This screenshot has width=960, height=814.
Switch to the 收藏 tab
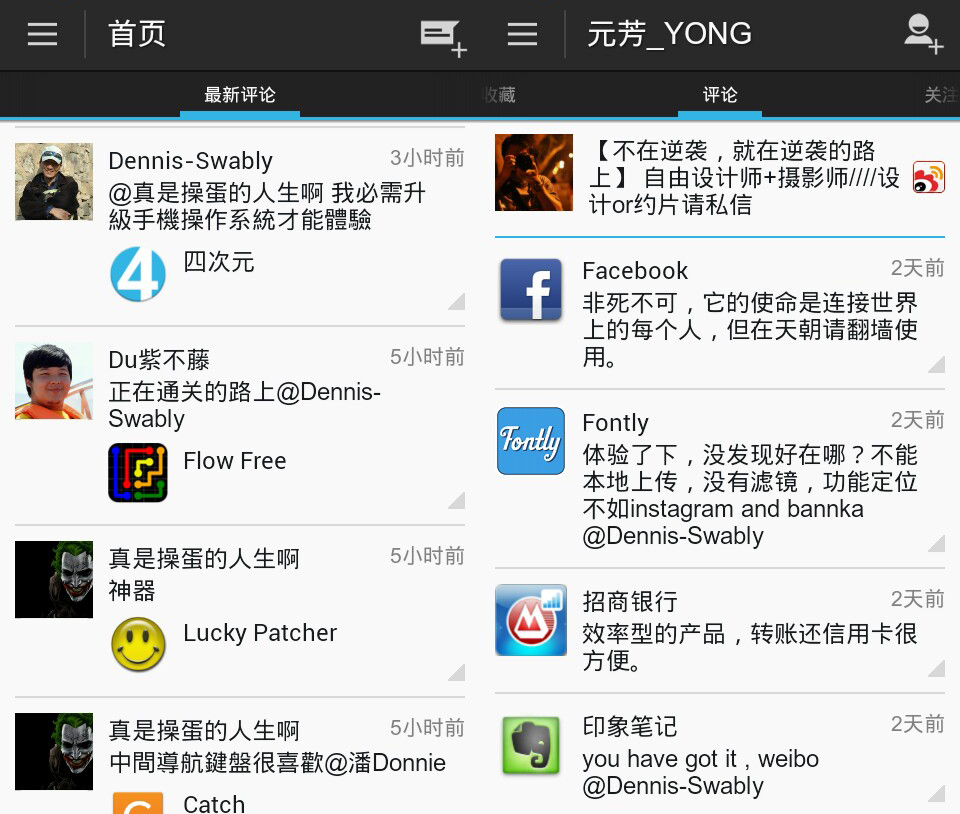[x=499, y=95]
